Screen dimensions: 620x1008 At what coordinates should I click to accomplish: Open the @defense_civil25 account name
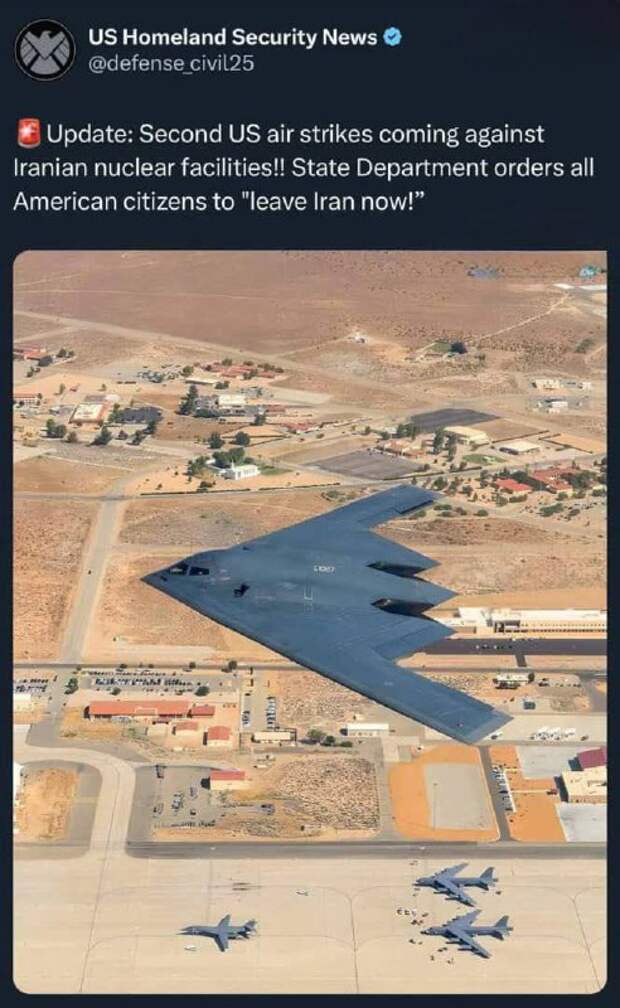[170, 64]
